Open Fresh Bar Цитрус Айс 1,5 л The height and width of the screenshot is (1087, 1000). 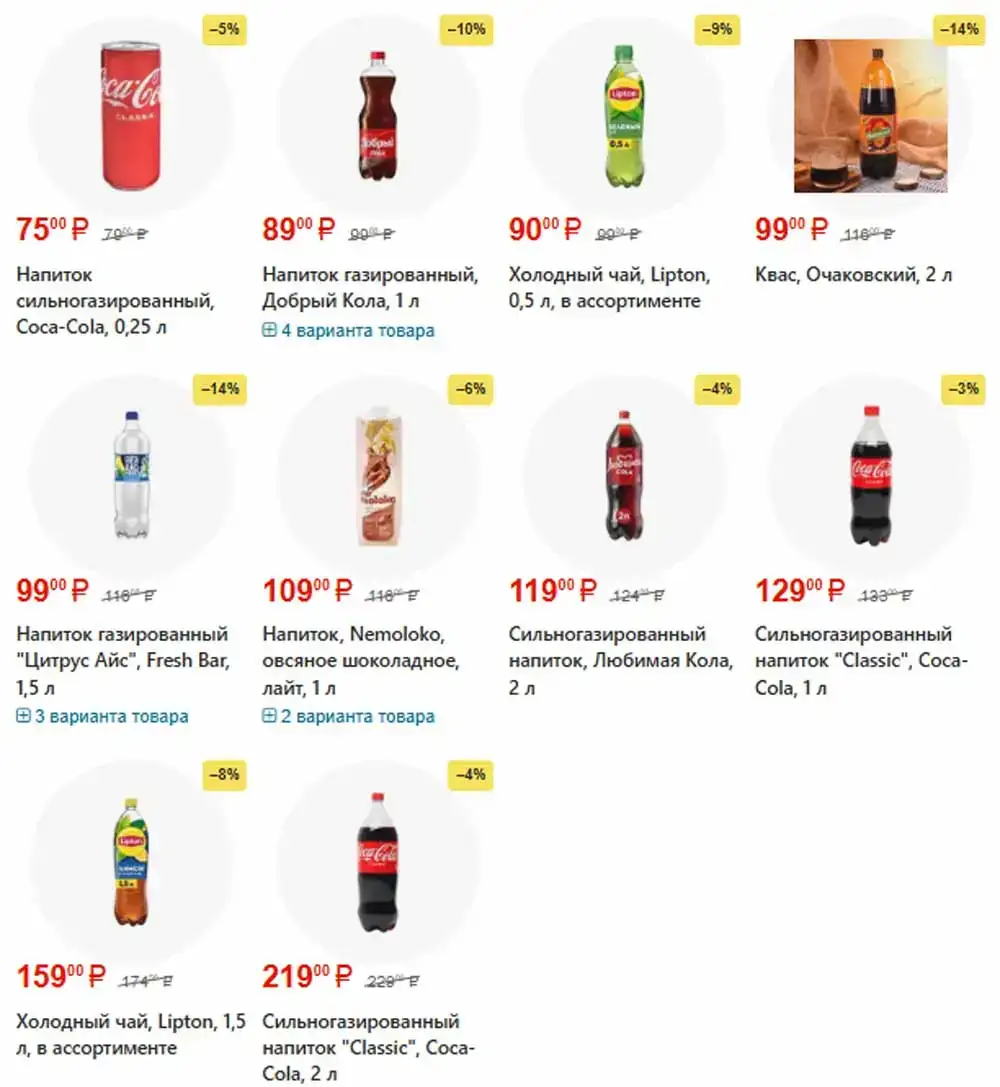click(x=122, y=661)
